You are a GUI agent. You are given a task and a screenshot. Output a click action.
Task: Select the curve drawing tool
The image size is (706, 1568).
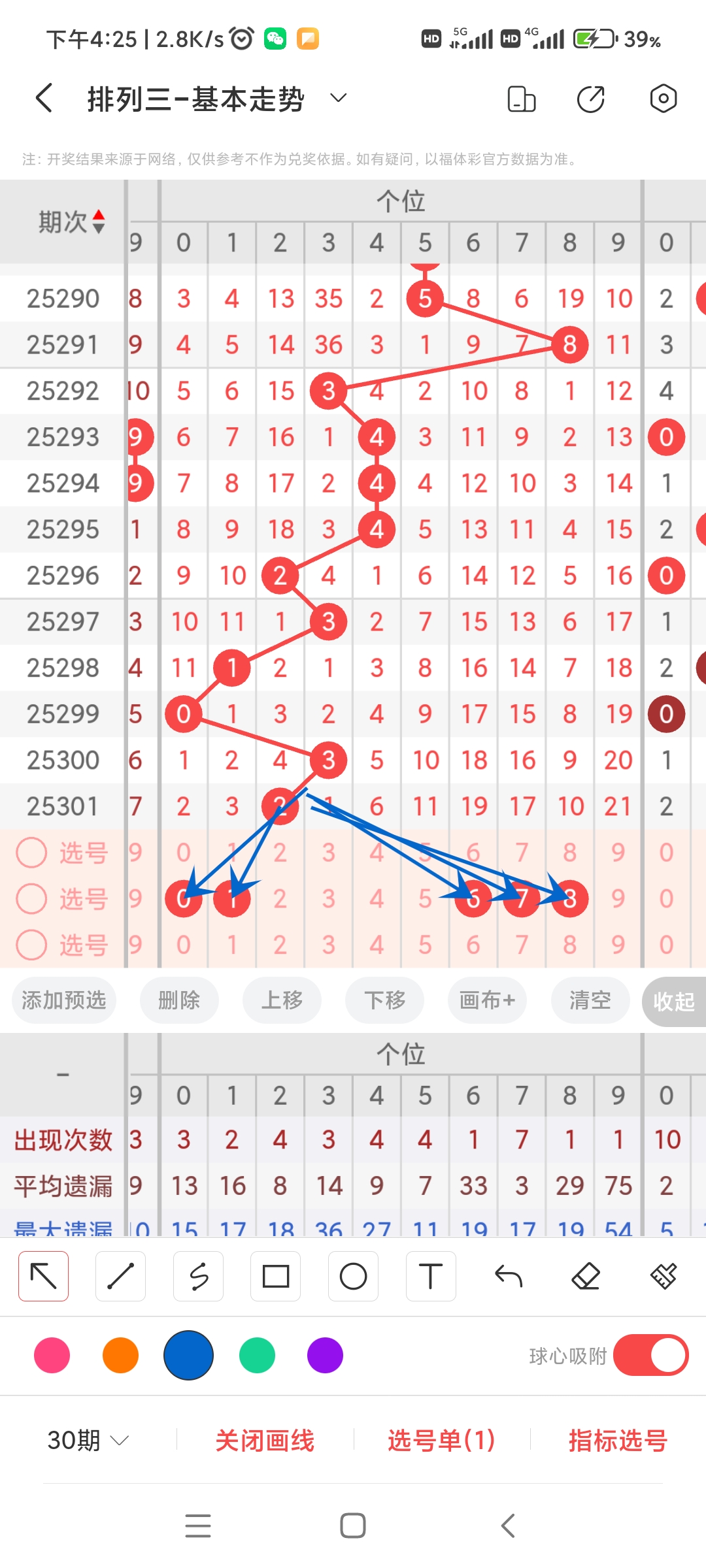(x=198, y=1275)
